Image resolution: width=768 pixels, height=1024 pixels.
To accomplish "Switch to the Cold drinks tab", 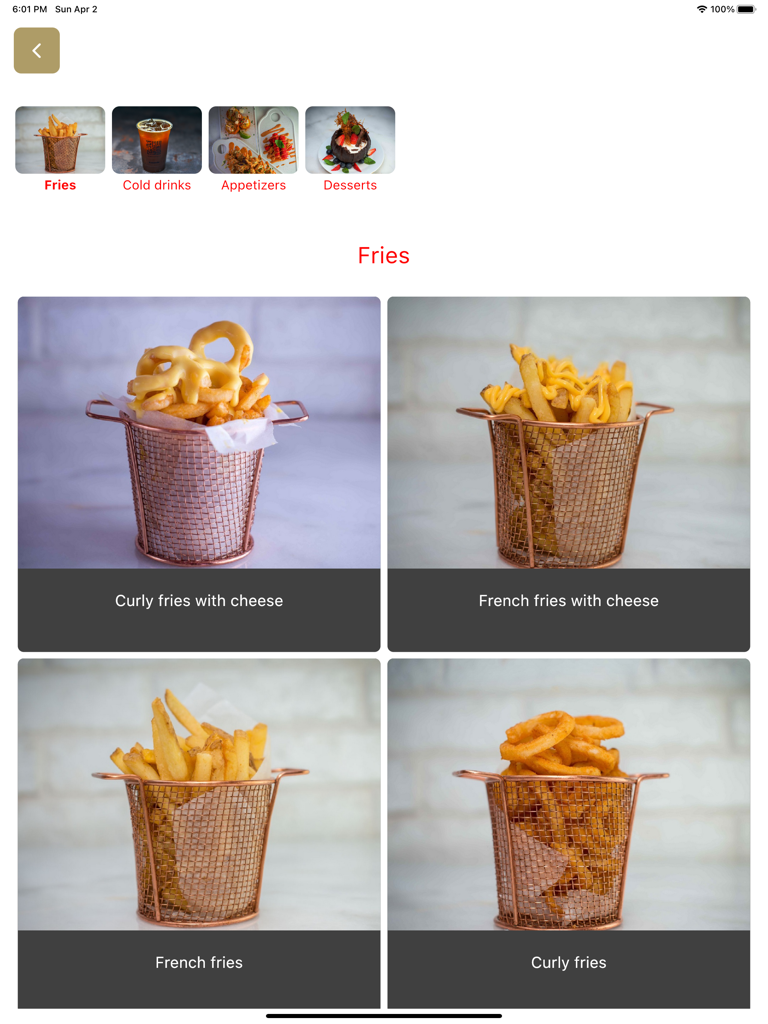I will [x=156, y=185].
